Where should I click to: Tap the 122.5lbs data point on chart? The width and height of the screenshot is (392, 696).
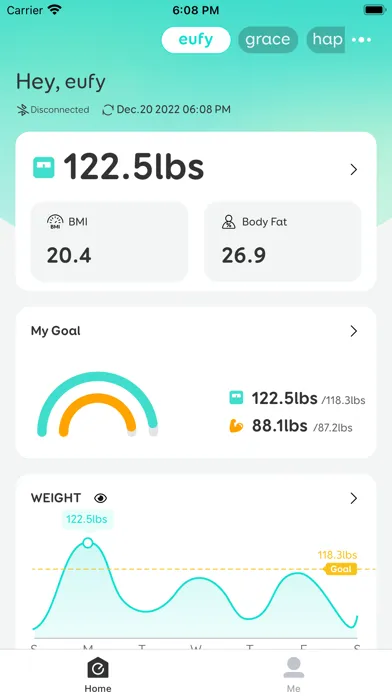[88, 543]
